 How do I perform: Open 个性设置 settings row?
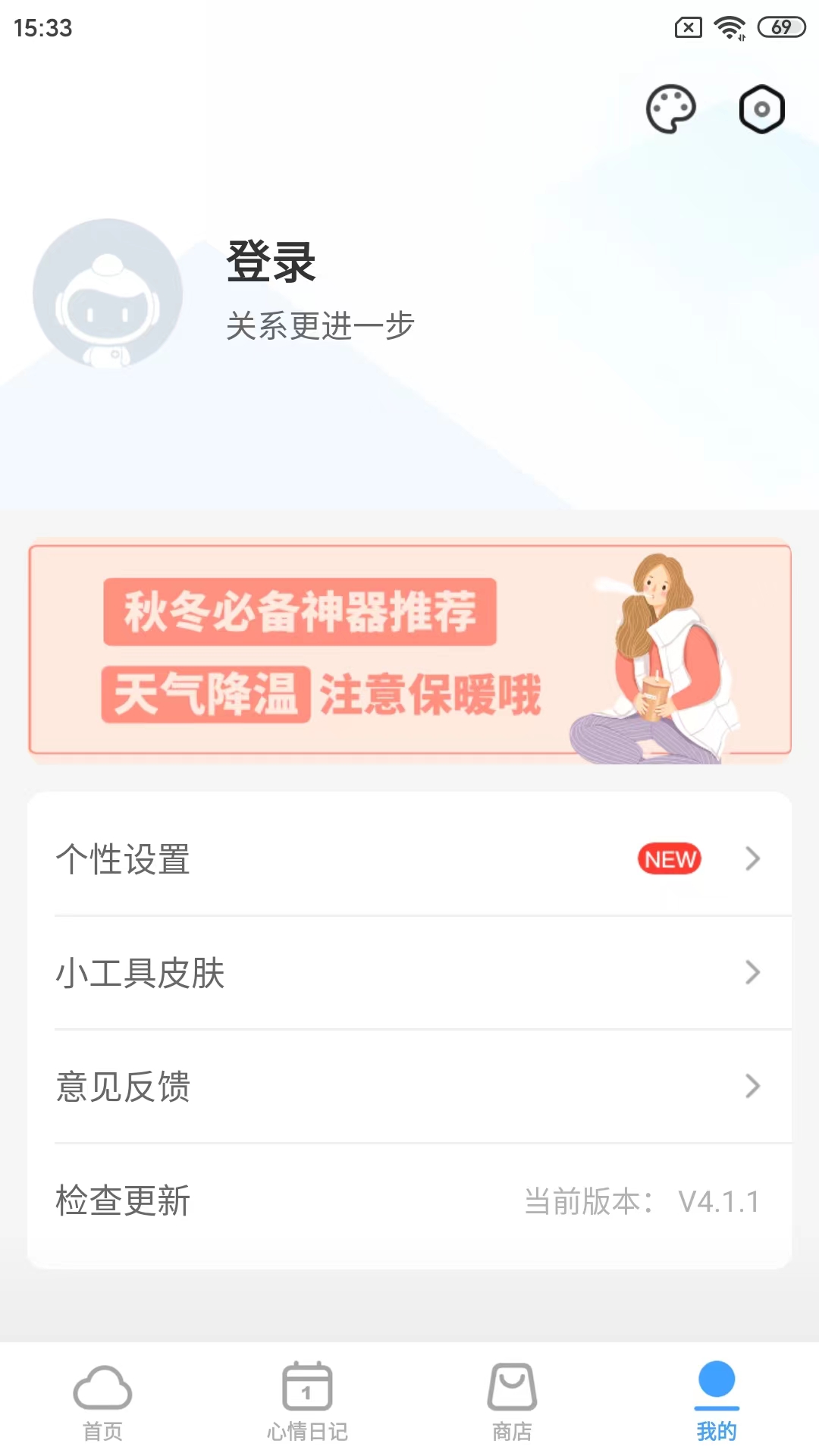click(x=409, y=858)
